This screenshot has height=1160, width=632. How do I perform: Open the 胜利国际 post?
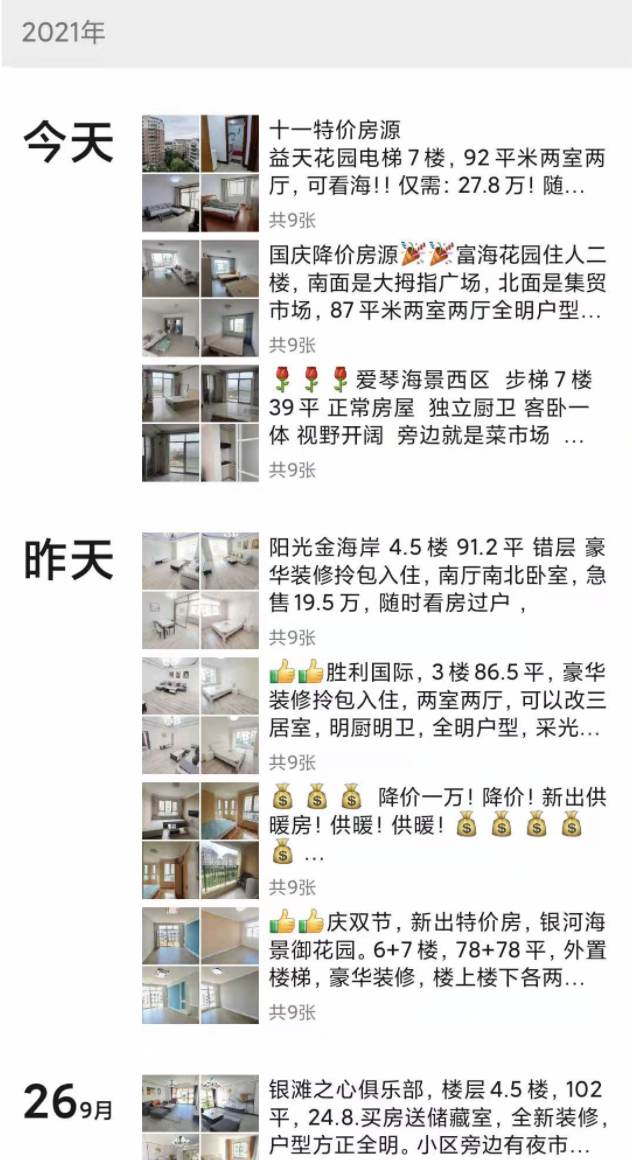pos(437,701)
